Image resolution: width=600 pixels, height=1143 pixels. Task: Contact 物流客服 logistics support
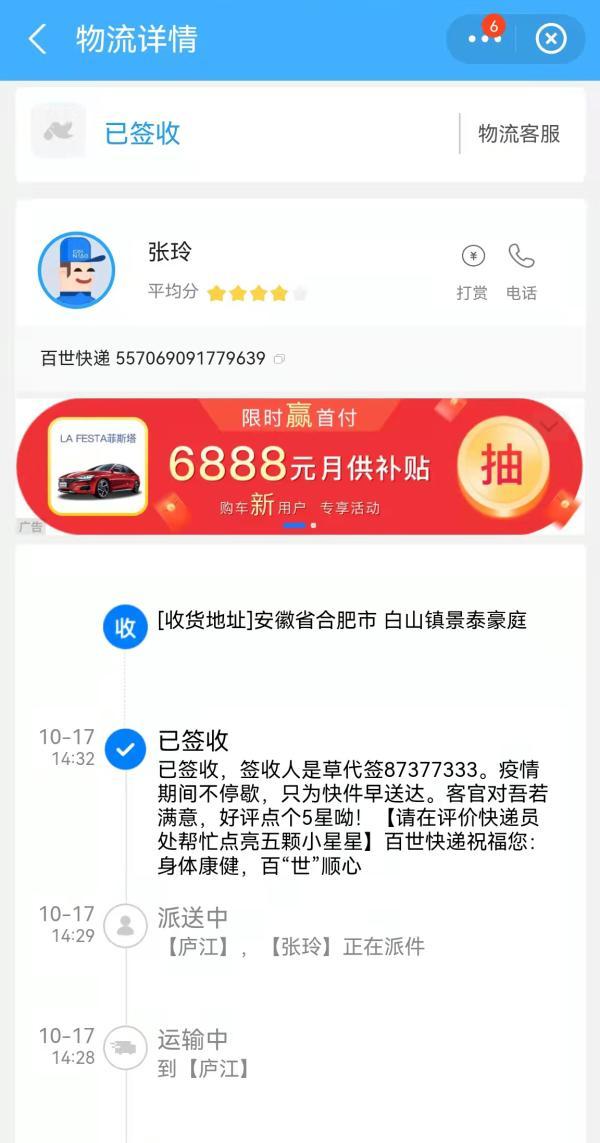pyautogui.click(x=519, y=134)
